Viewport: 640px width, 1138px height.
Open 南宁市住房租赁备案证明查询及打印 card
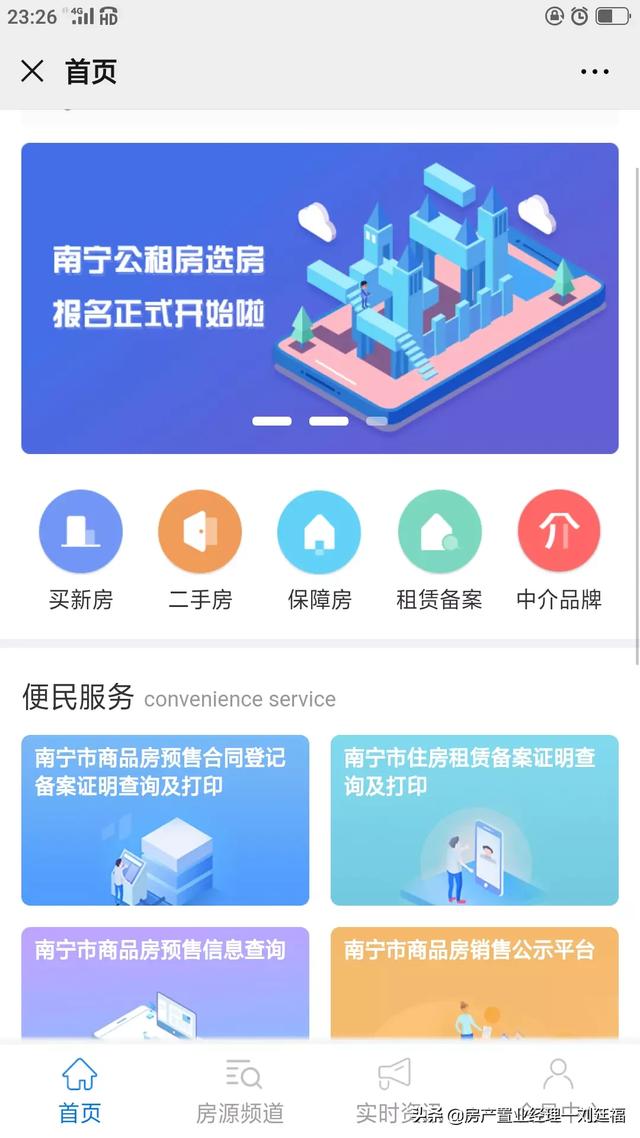(475, 820)
